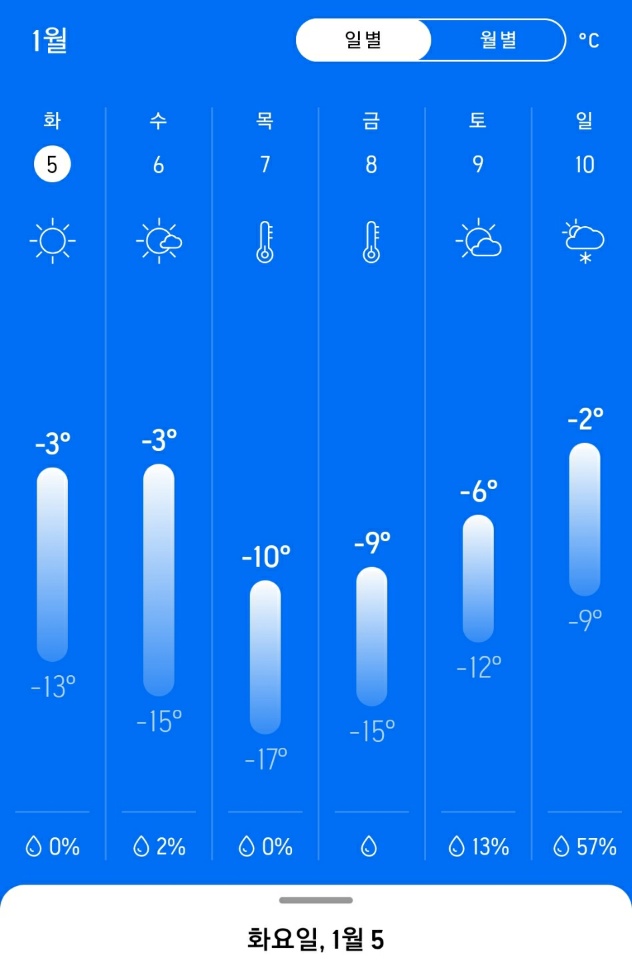Open Wednesday 수 6 forecast
Viewport: 632px width, 960px height.
pyautogui.click(x=158, y=164)
